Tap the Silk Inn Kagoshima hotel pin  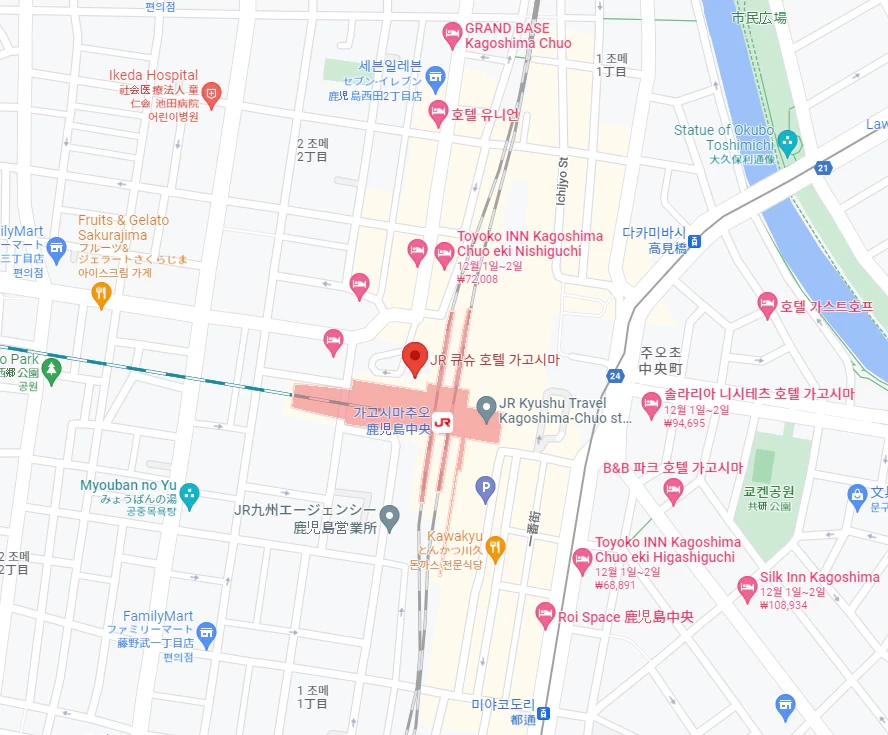point(747,587)
